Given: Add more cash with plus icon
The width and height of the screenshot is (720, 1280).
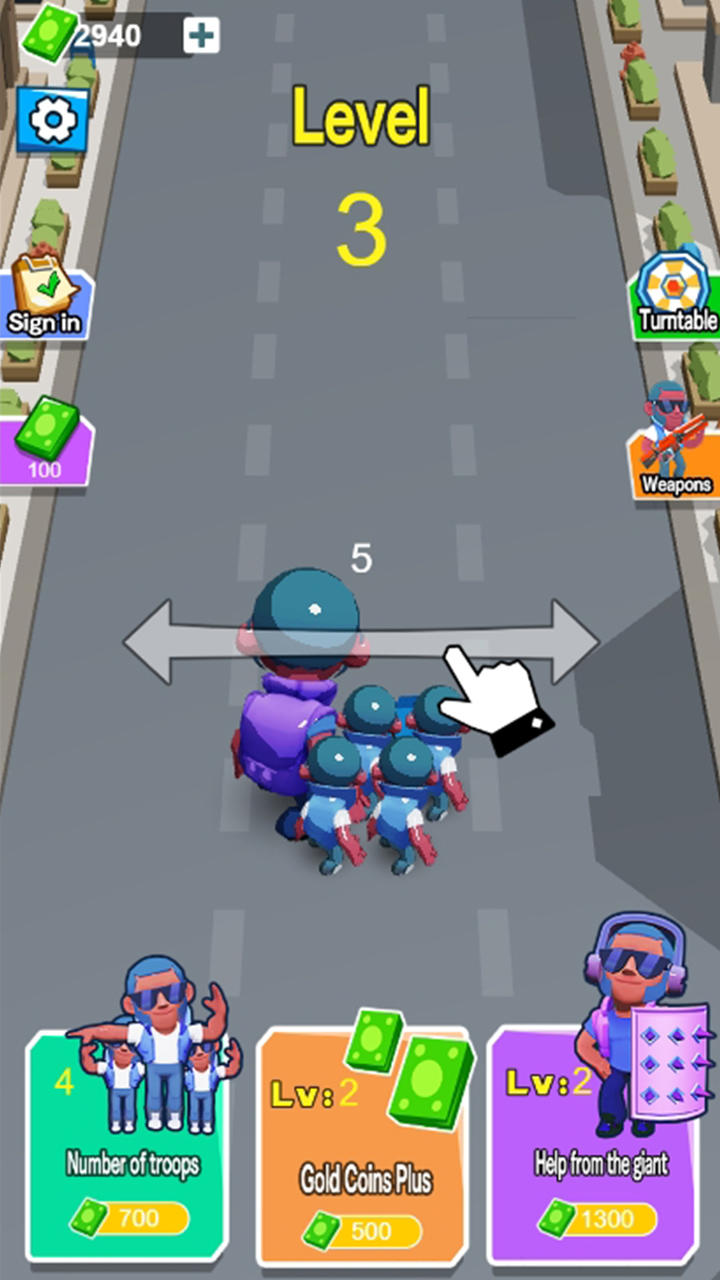Looking at the screenshot, I should tap(201, 36).
